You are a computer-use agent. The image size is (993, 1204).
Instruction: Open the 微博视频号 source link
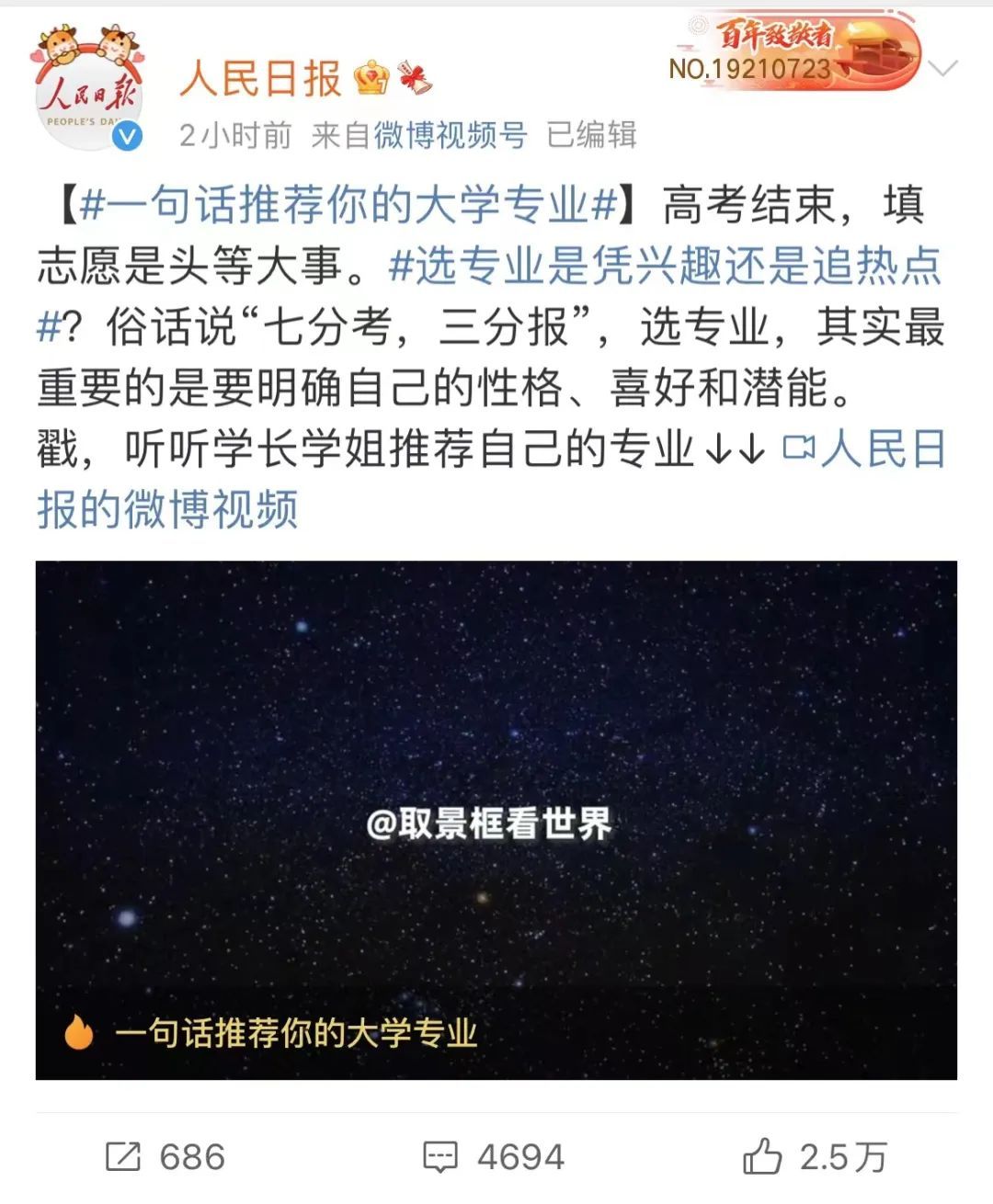pyautogui.click(x=450, y=136)
